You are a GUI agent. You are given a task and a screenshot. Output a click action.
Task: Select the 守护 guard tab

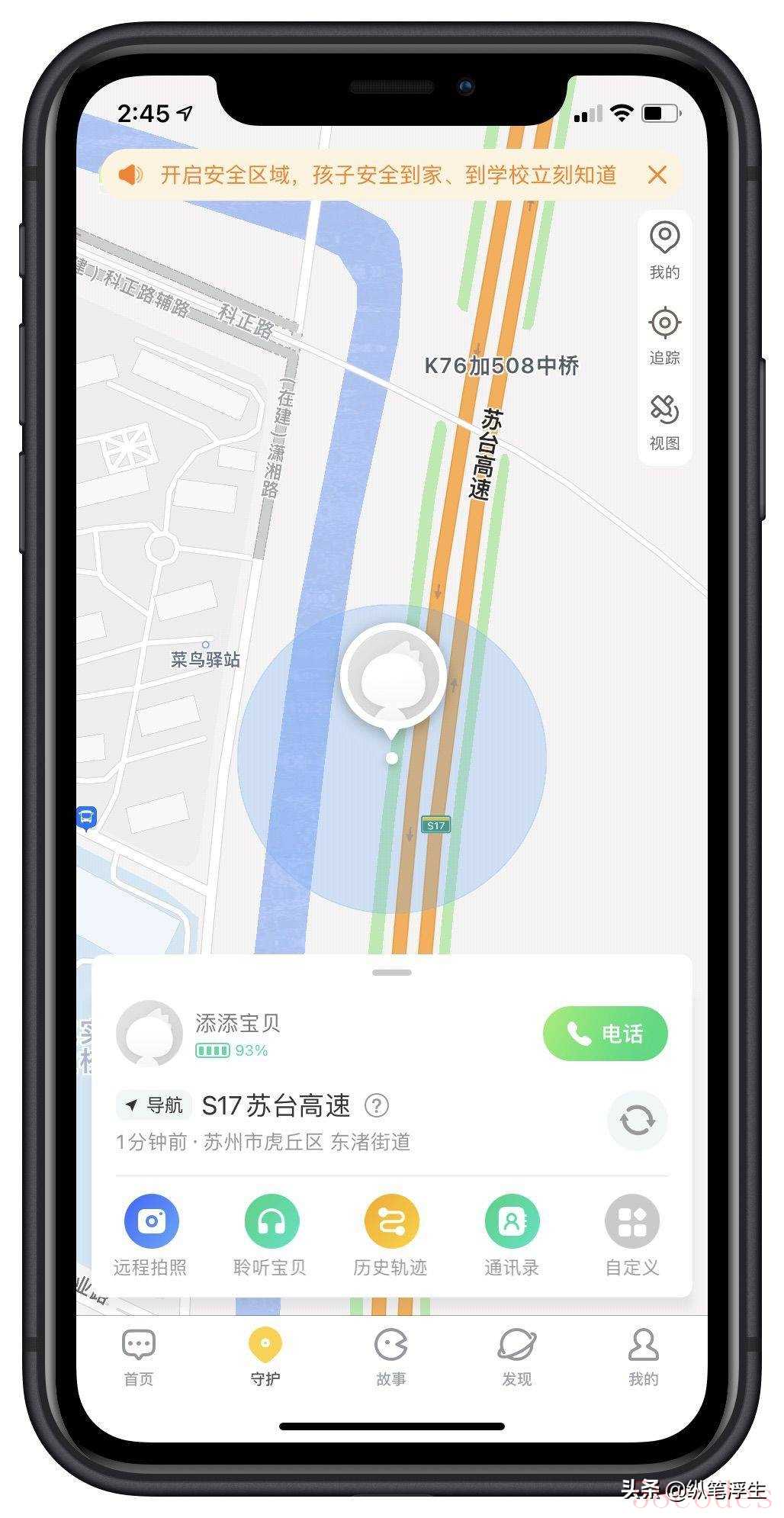265,1356
